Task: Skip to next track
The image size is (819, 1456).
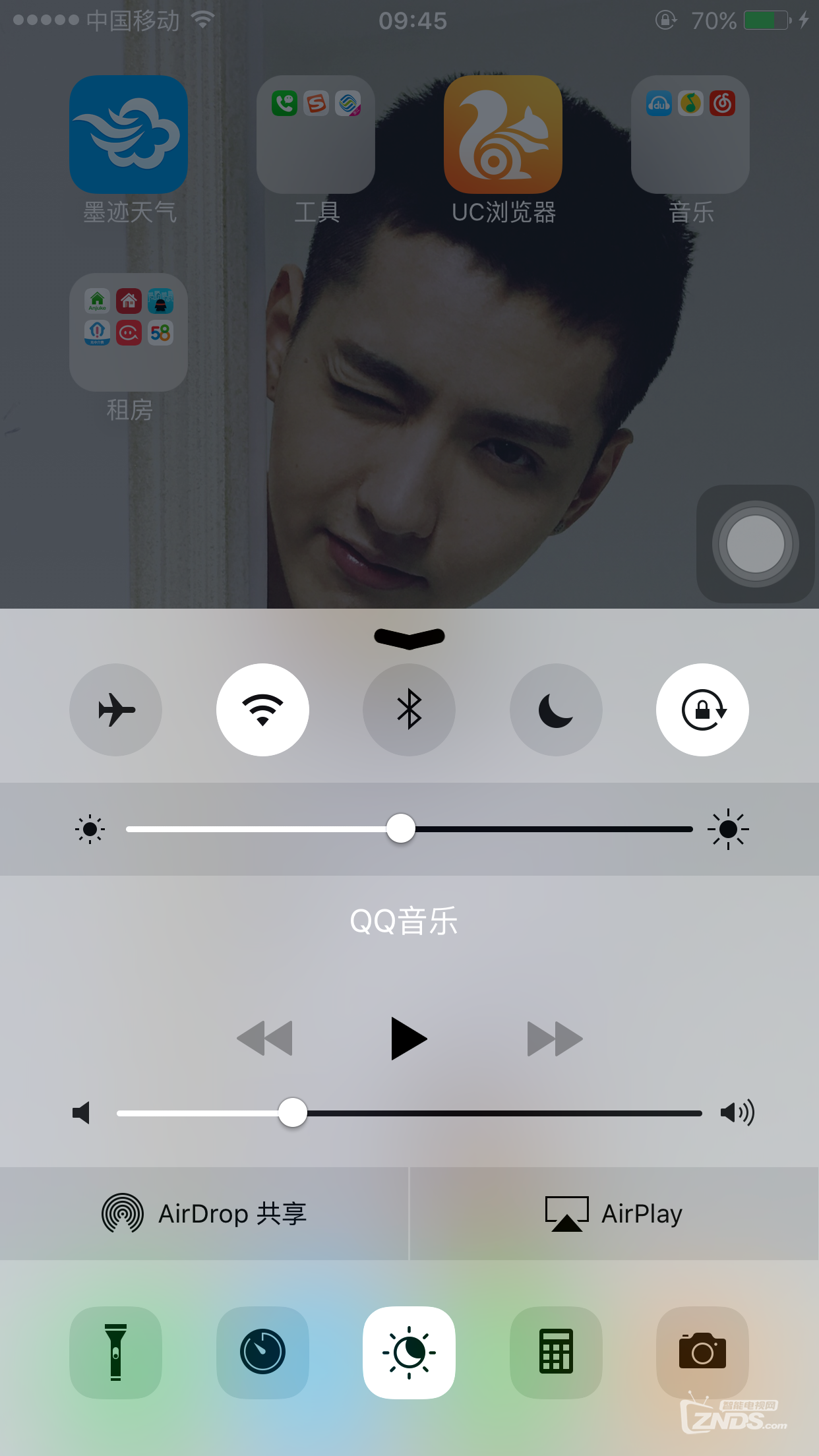Action: [555, 1039]
